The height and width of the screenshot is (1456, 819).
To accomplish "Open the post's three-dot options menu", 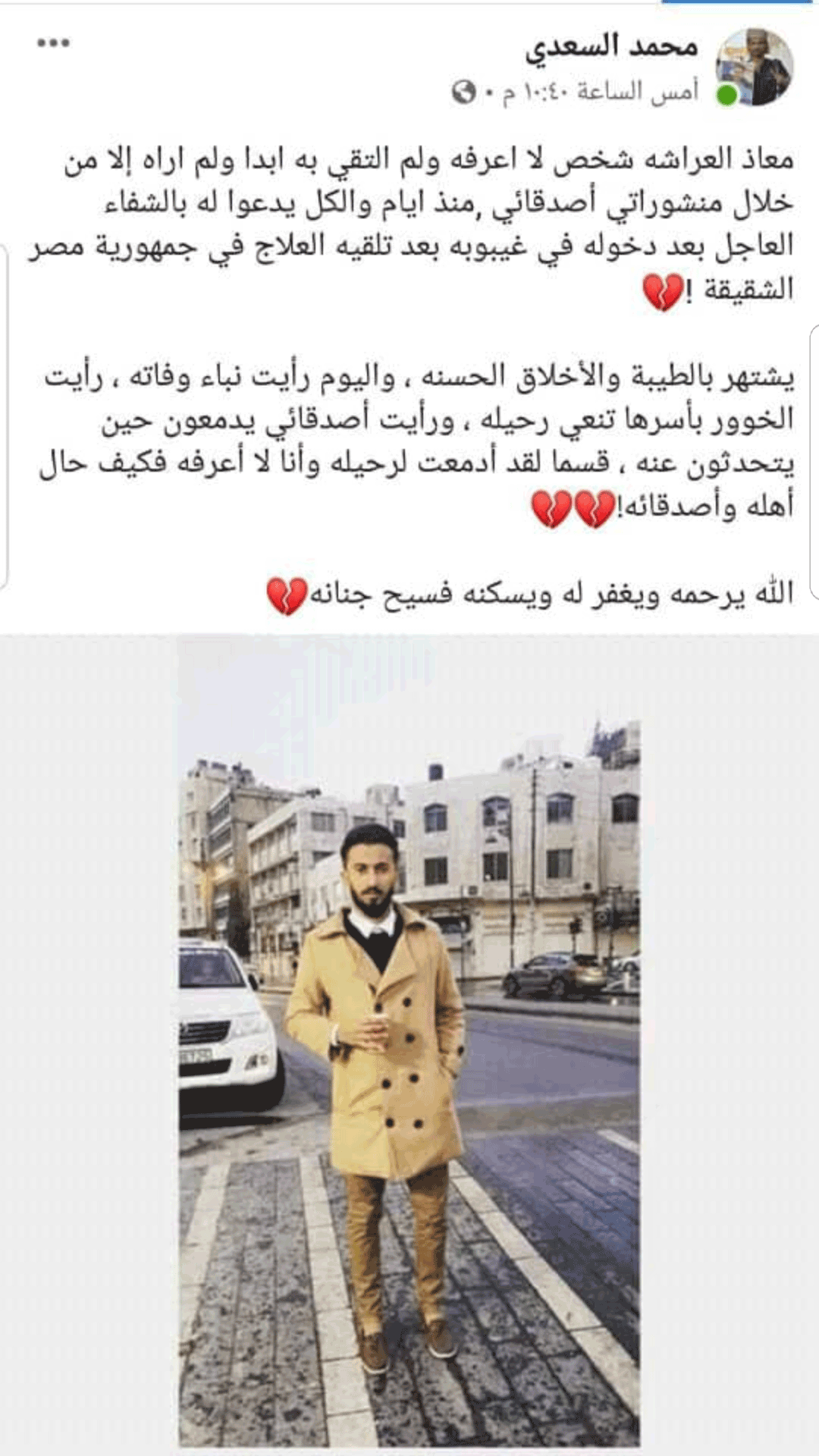I will (54, 43).
